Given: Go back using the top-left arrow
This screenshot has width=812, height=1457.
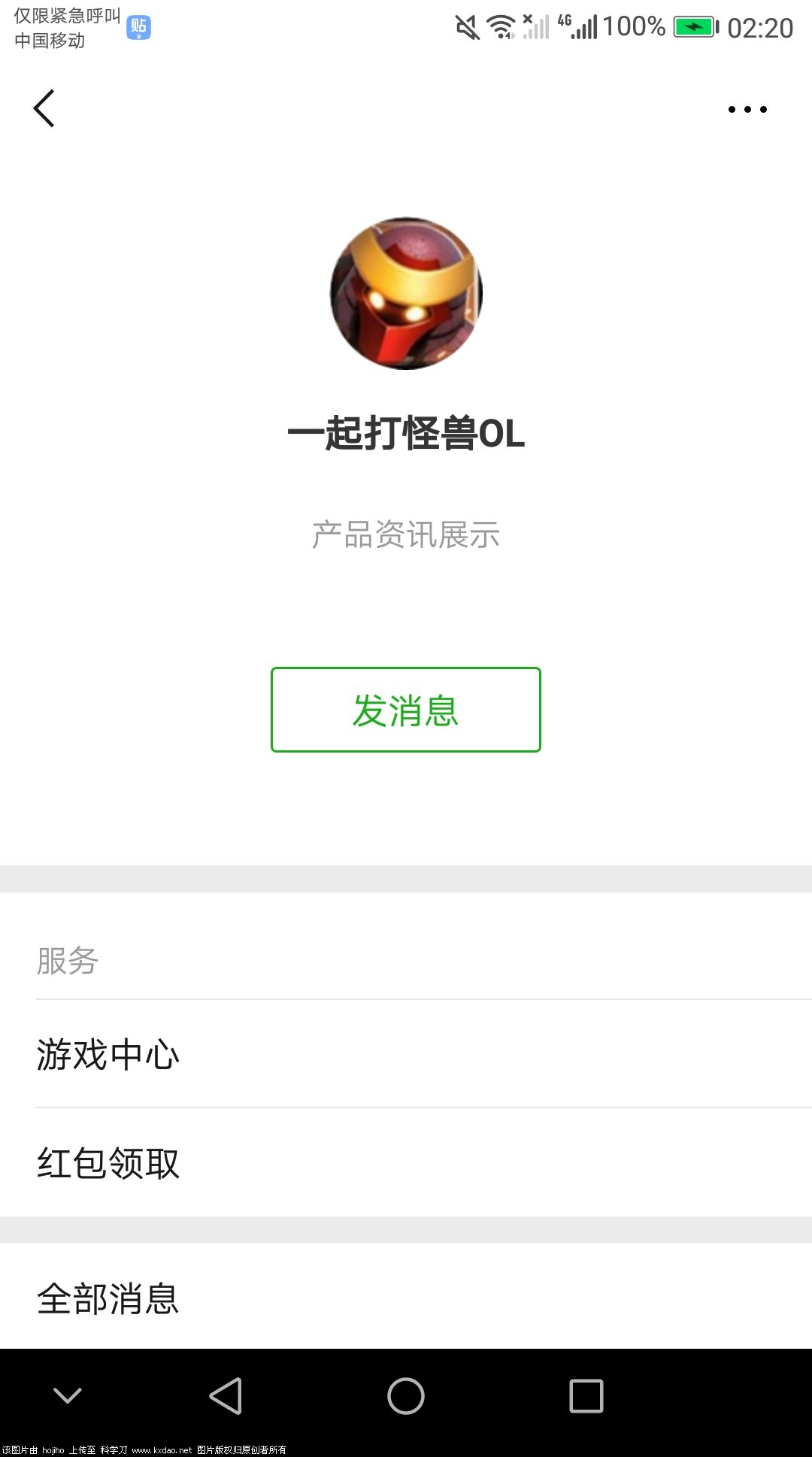Looking at the screenshot, I should [x=44, y=109].
